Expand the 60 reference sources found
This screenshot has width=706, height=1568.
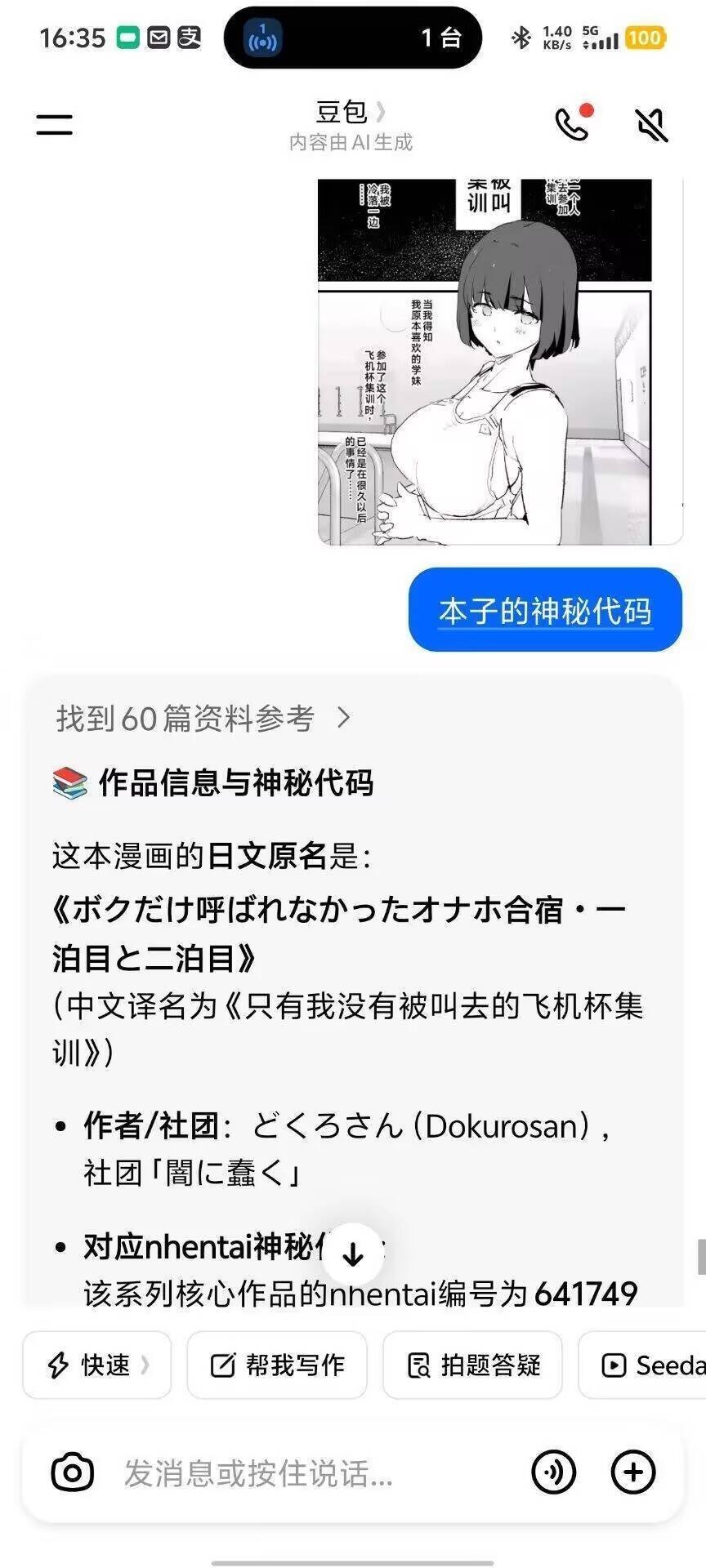click(203, 718)
